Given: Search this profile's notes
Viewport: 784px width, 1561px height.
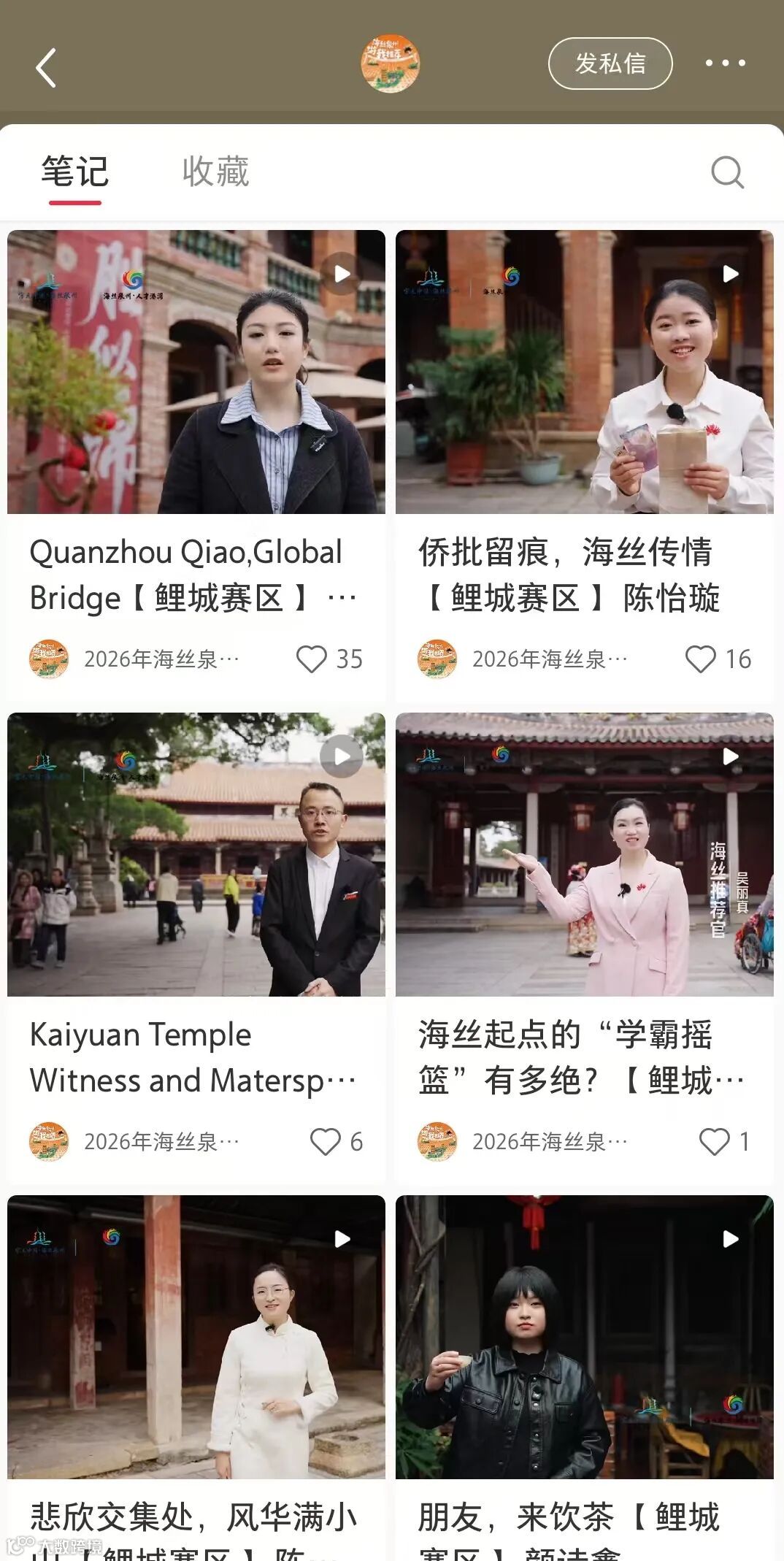Looking at the screenshot, I should [727, 172].
